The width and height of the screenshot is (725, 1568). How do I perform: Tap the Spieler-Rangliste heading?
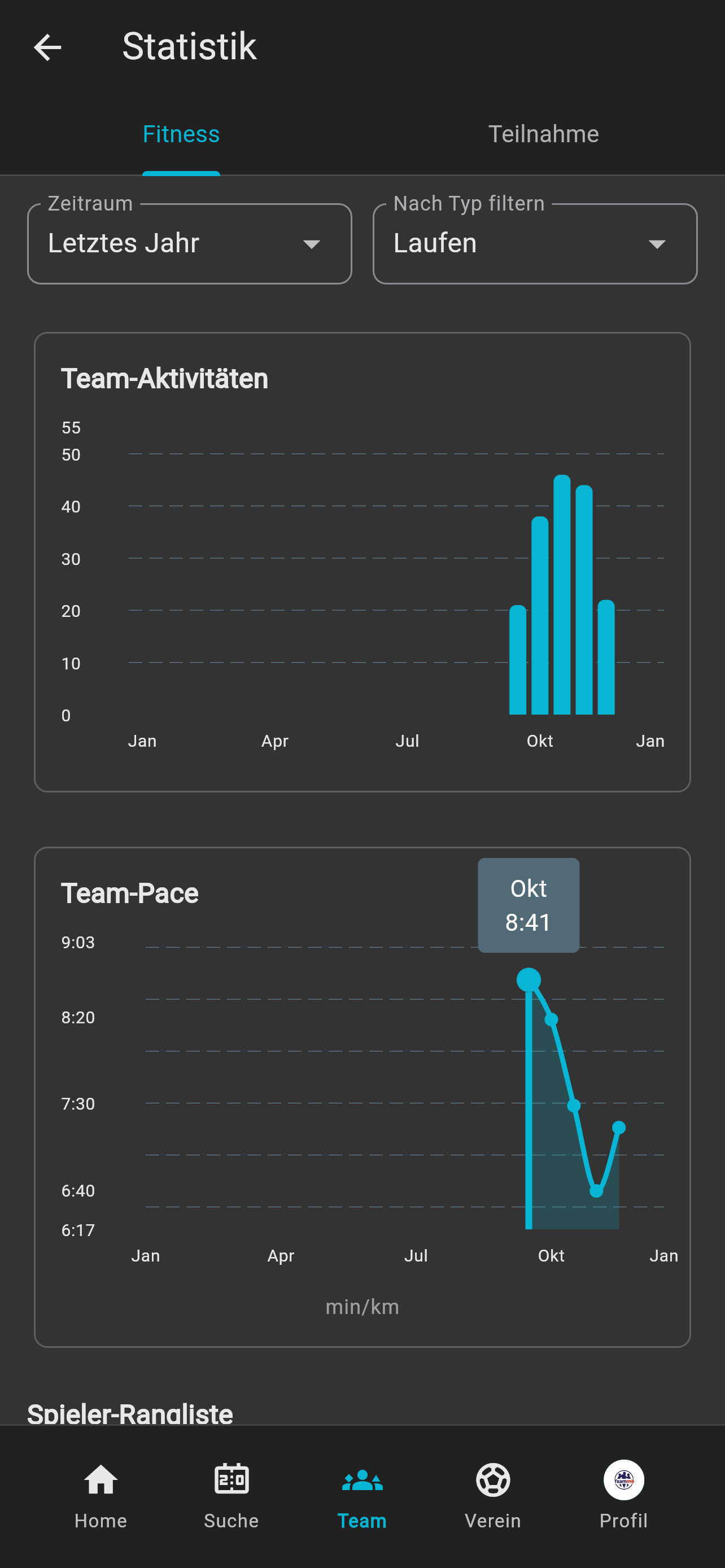pos(130,1413)
